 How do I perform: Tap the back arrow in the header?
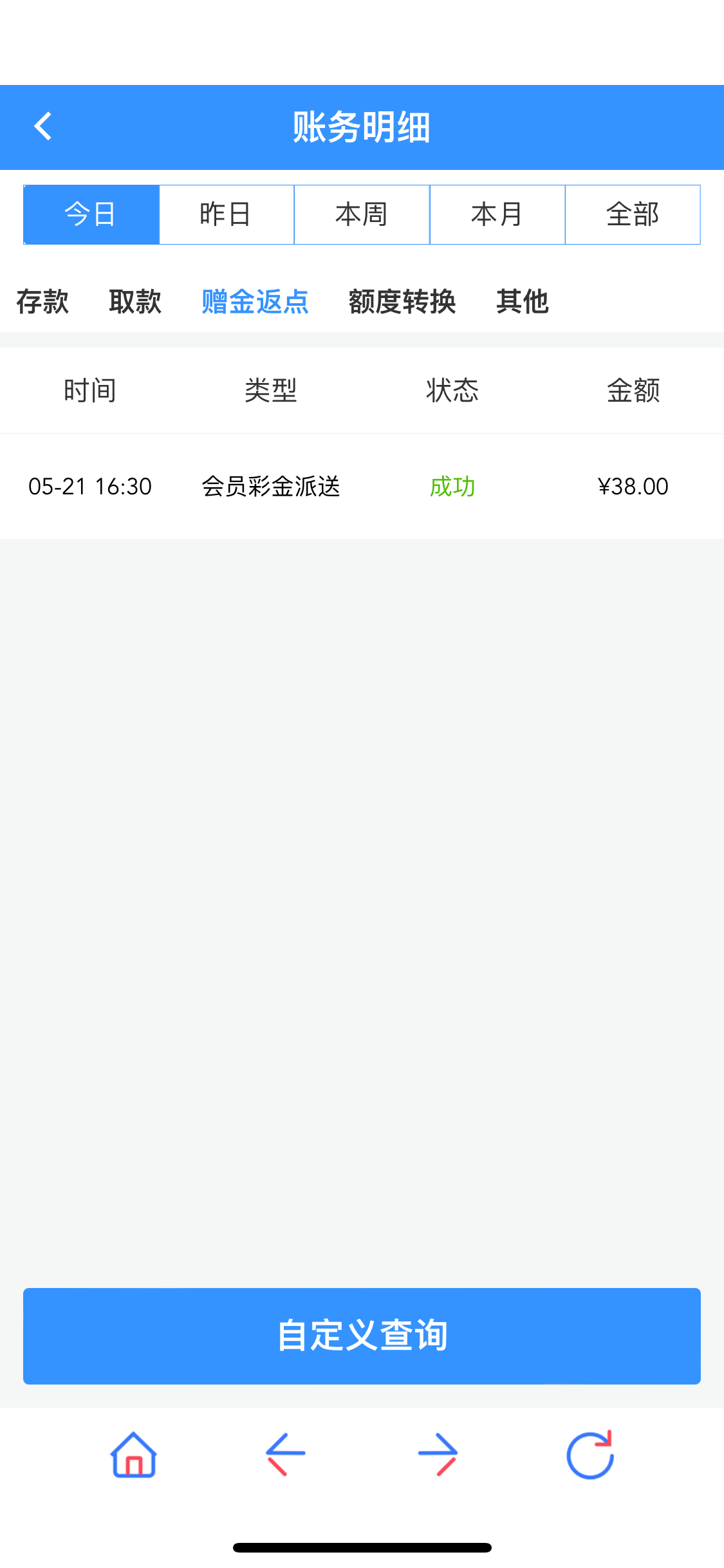click(43, 127)
